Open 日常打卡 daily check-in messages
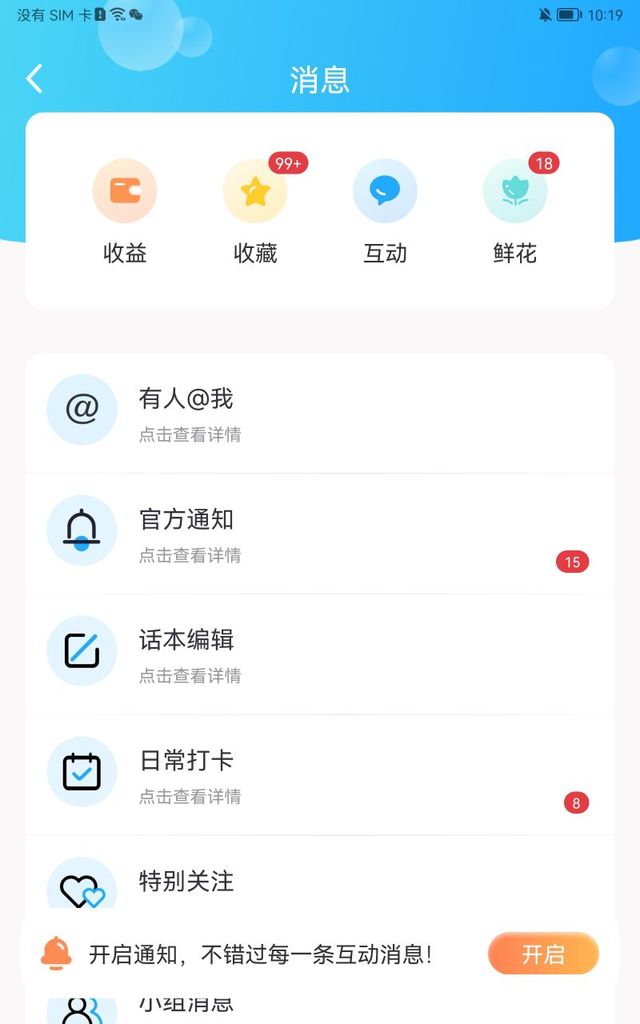Screen dimensions: 640x1024 coord(320,775)
